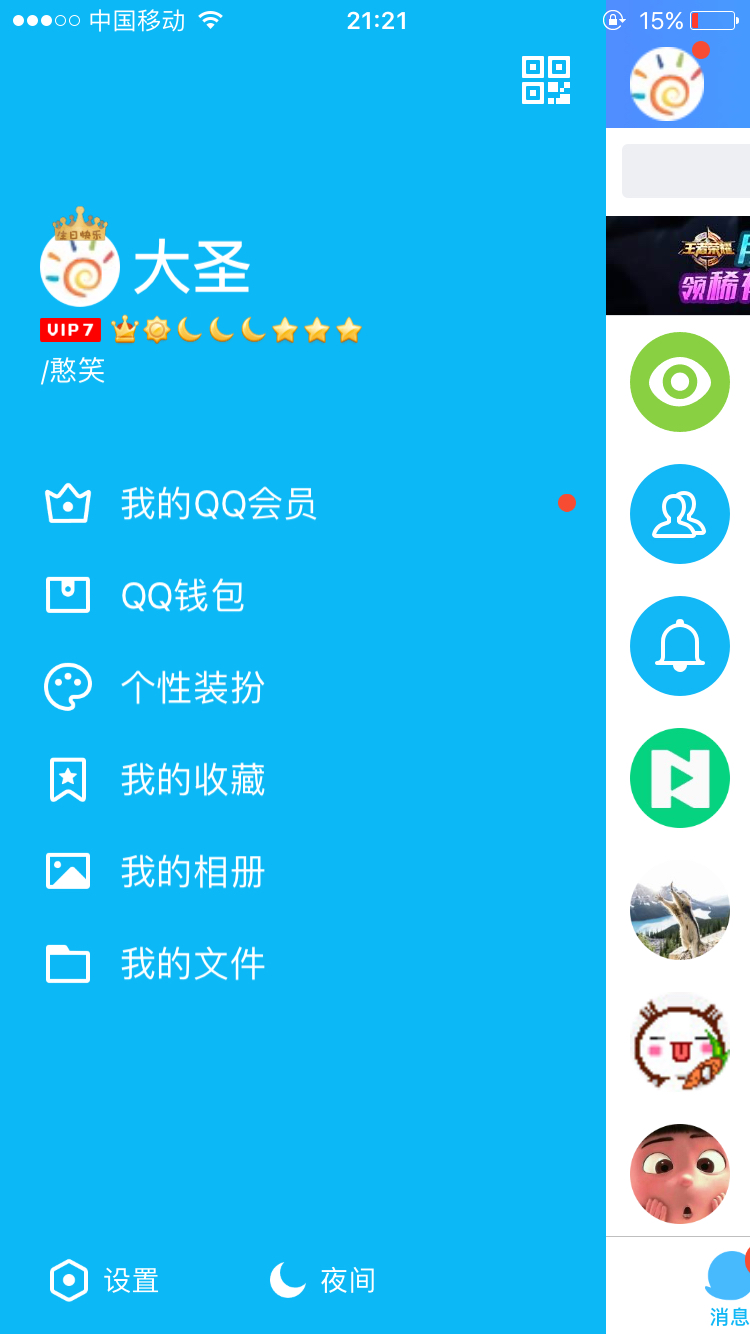750x1334 pixels.
Task: Tap the mountain scenery avatar thumbnail
Action: pyautogui.click(x=680, y=910)
